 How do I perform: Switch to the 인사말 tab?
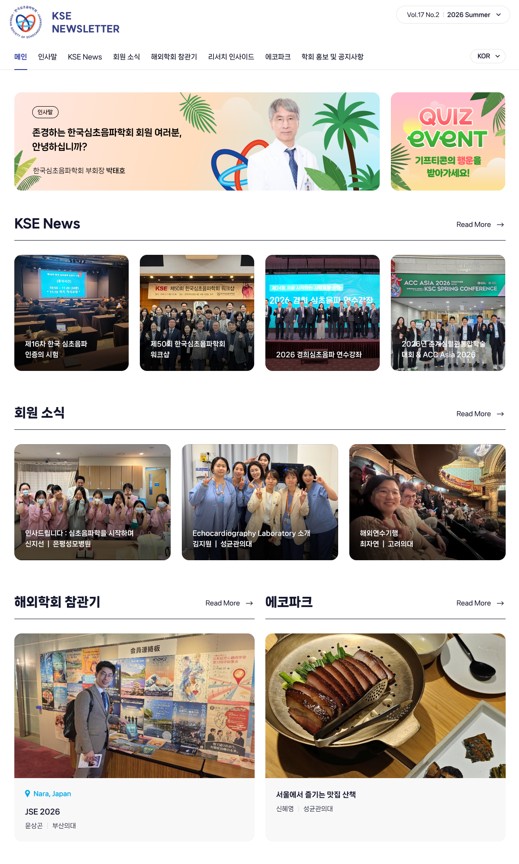[x=47, y=57]
